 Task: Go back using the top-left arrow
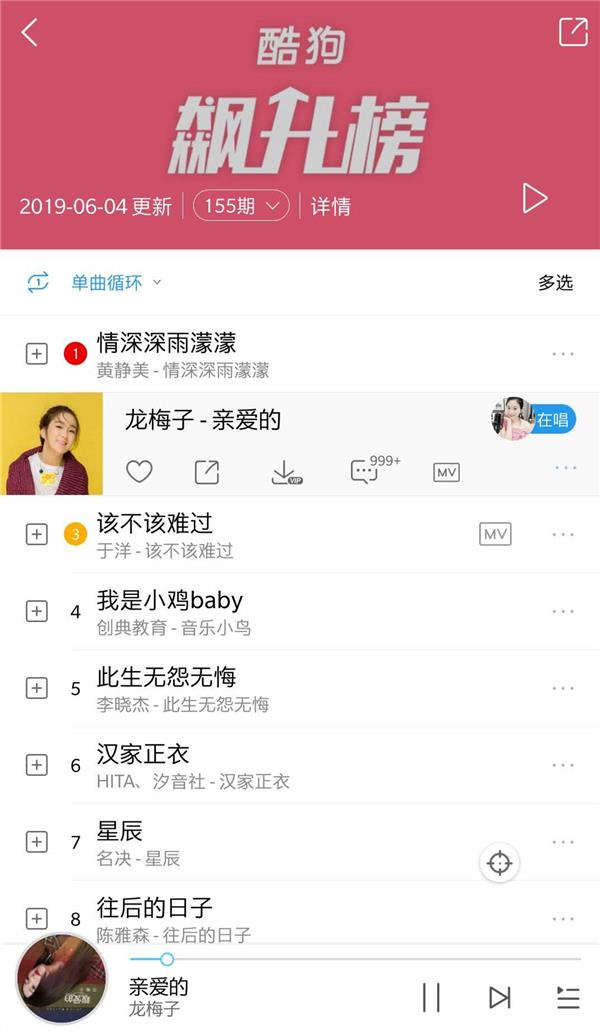tap(30, 32)
